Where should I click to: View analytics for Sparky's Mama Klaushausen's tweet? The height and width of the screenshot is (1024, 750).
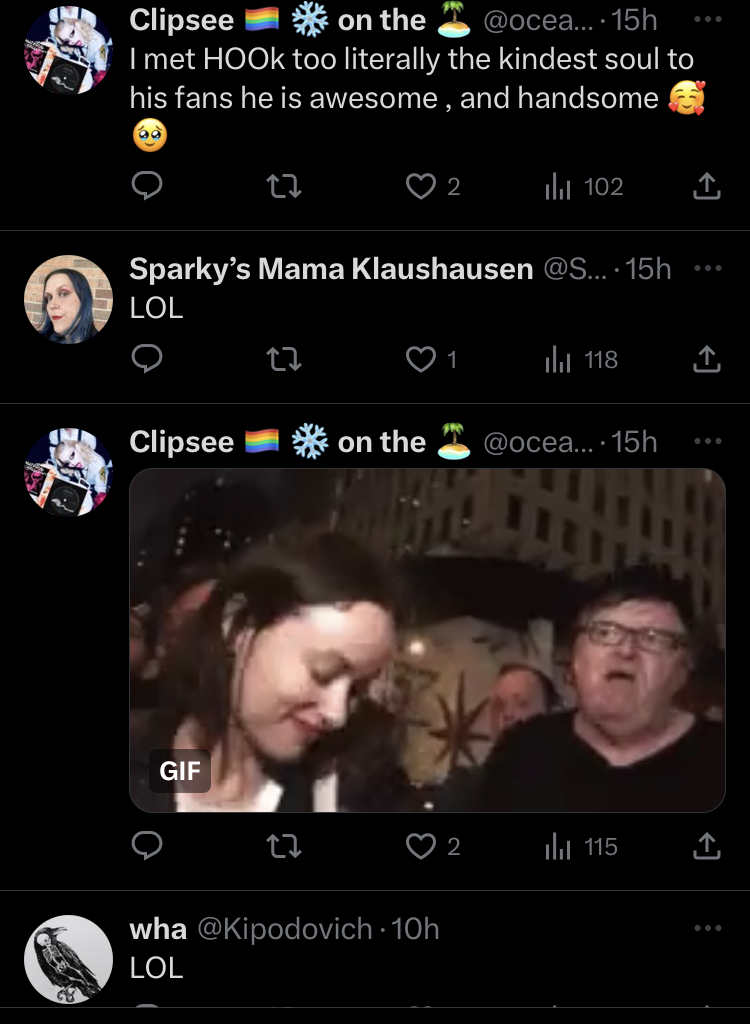point(584,359)
